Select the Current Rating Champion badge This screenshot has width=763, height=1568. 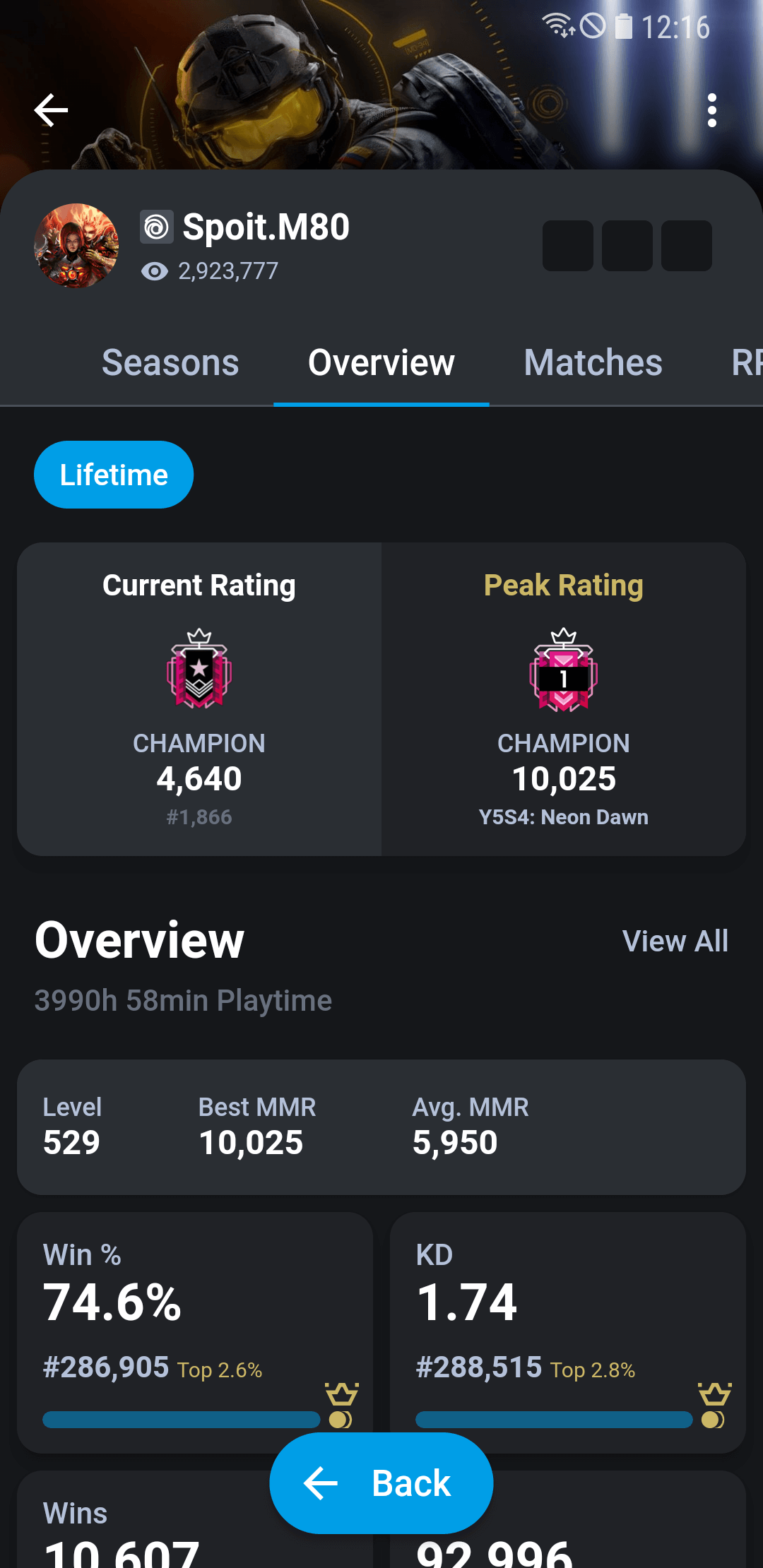[x=199, y=671]
